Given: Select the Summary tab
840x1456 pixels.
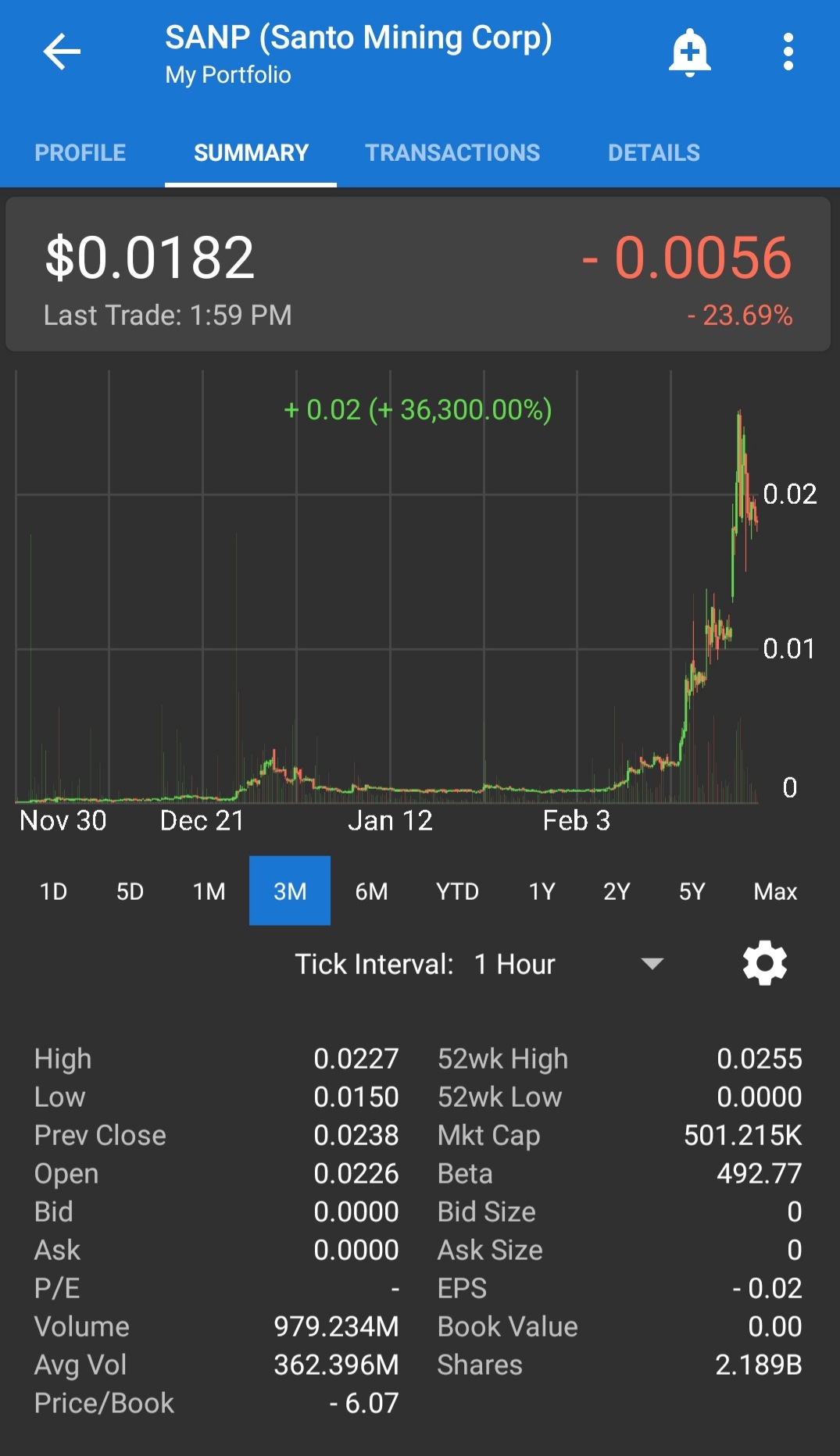Looking at the screenshot, I should 251,152.
